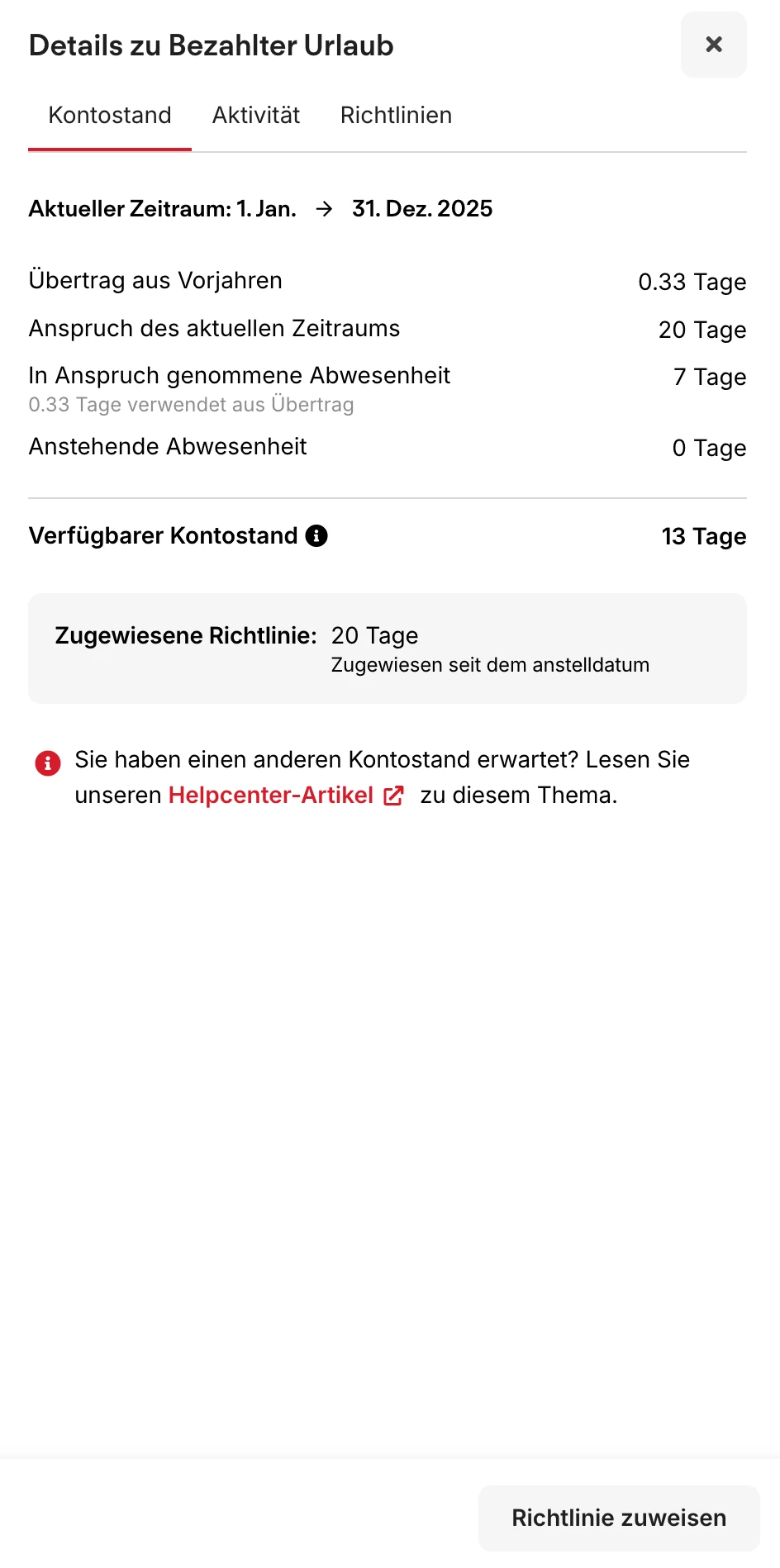
Task: Show info about Verfügbarer Kontostand
Action: tap(316, 536)
